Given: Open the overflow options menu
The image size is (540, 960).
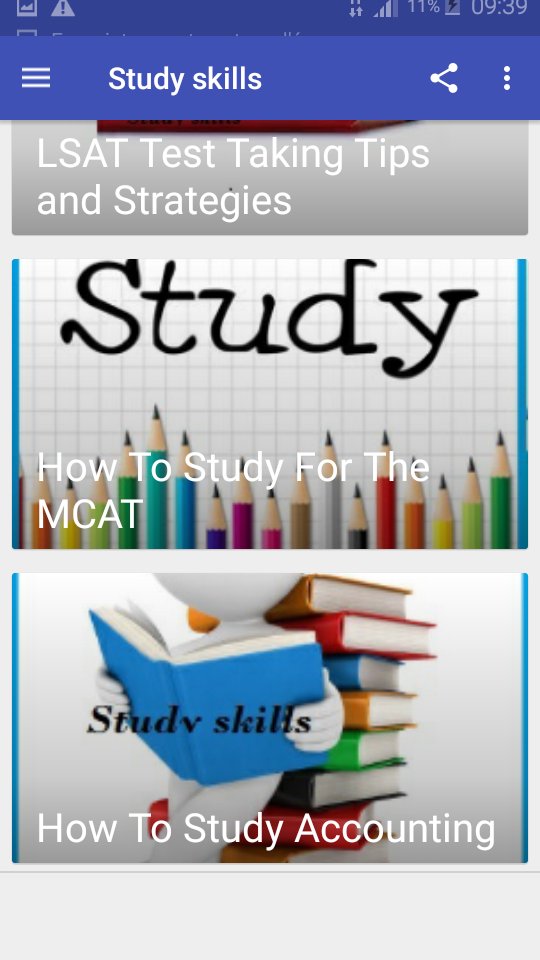Looking at the screenshot, I should click(x=506, y=78).
